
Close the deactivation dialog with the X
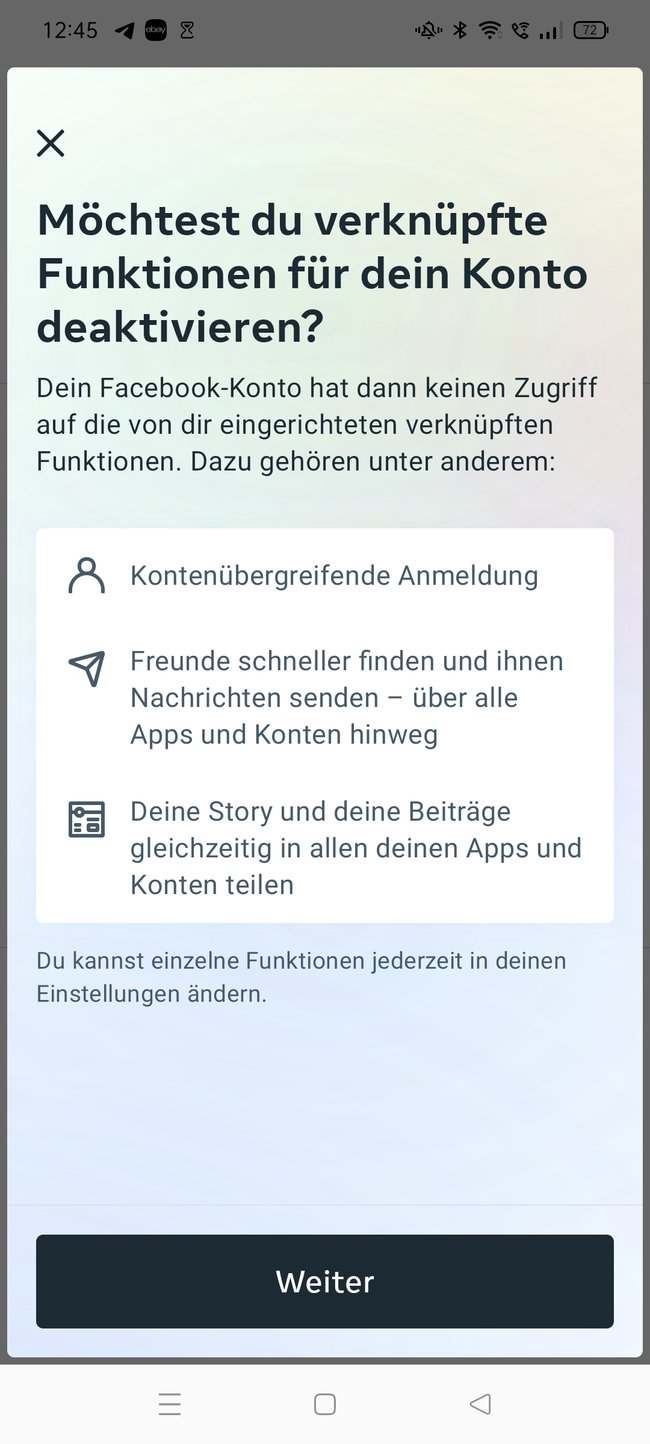click(50, 143)
